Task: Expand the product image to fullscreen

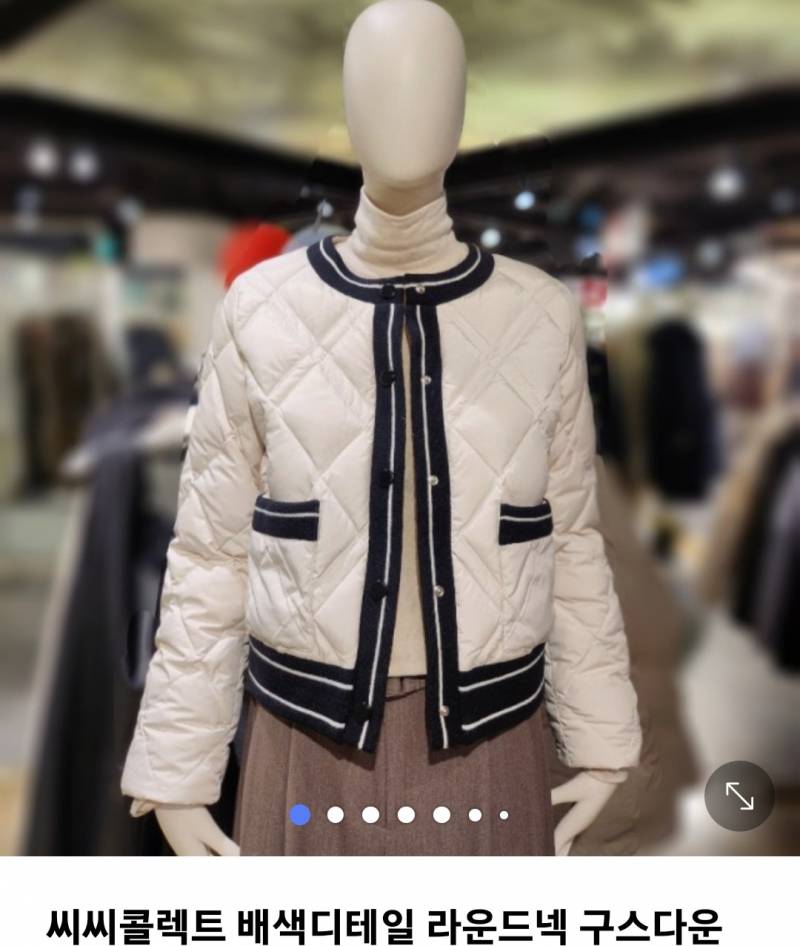Action: click(x=739, y=795)
